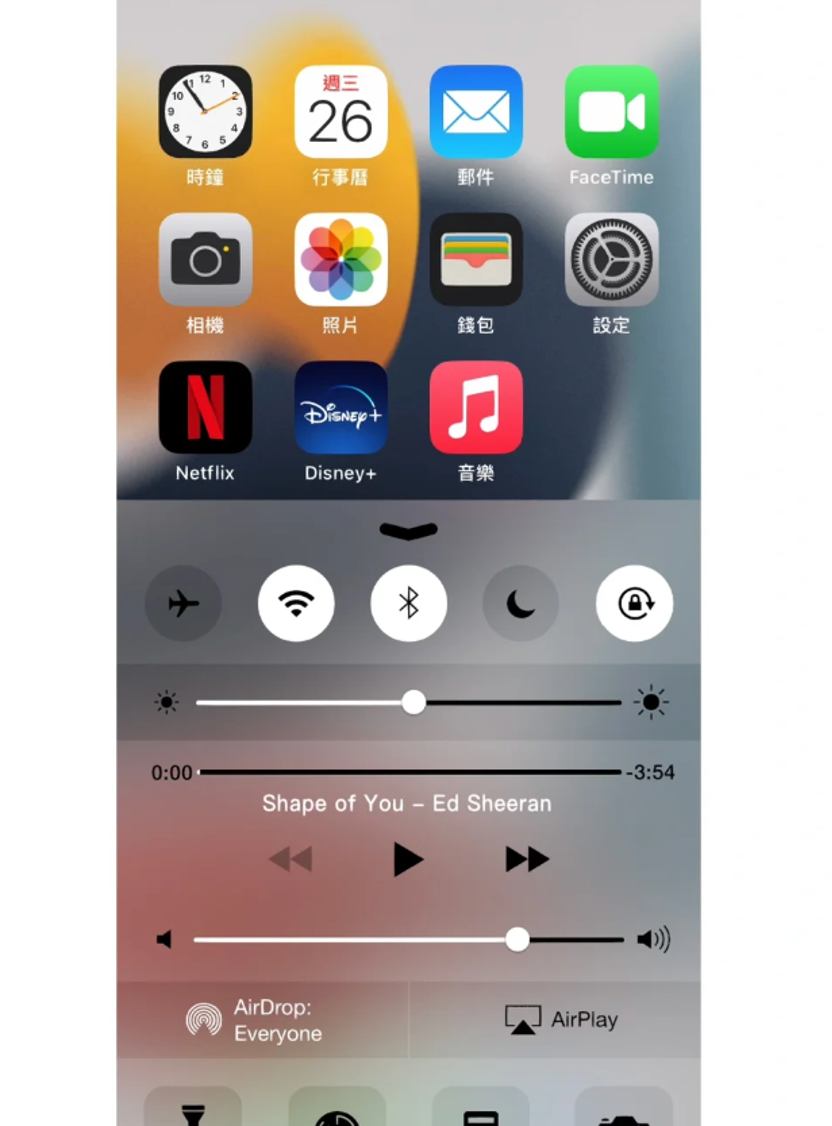The width and height of the screenshot is (832, 1126).
Task: Turn on the flashlight
Action: click(193, 1108)
